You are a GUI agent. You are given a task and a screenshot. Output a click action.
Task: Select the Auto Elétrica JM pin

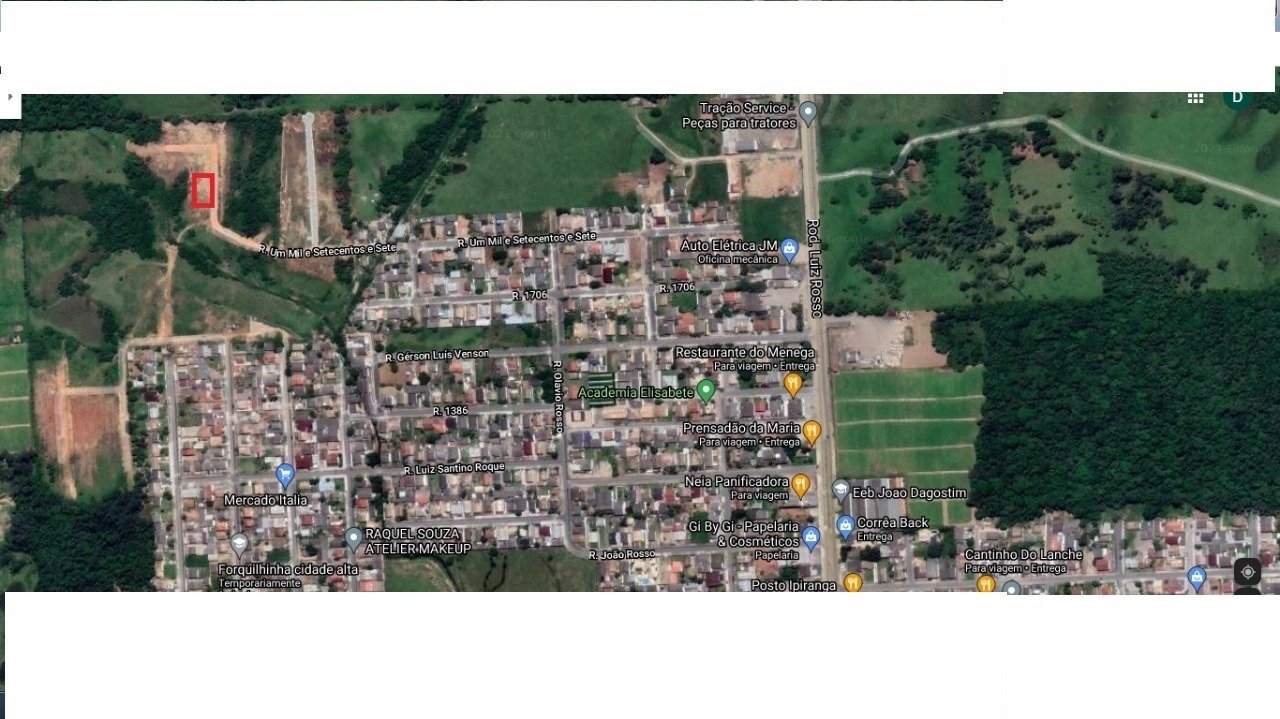pyautogui.click(x=789, y=247)
